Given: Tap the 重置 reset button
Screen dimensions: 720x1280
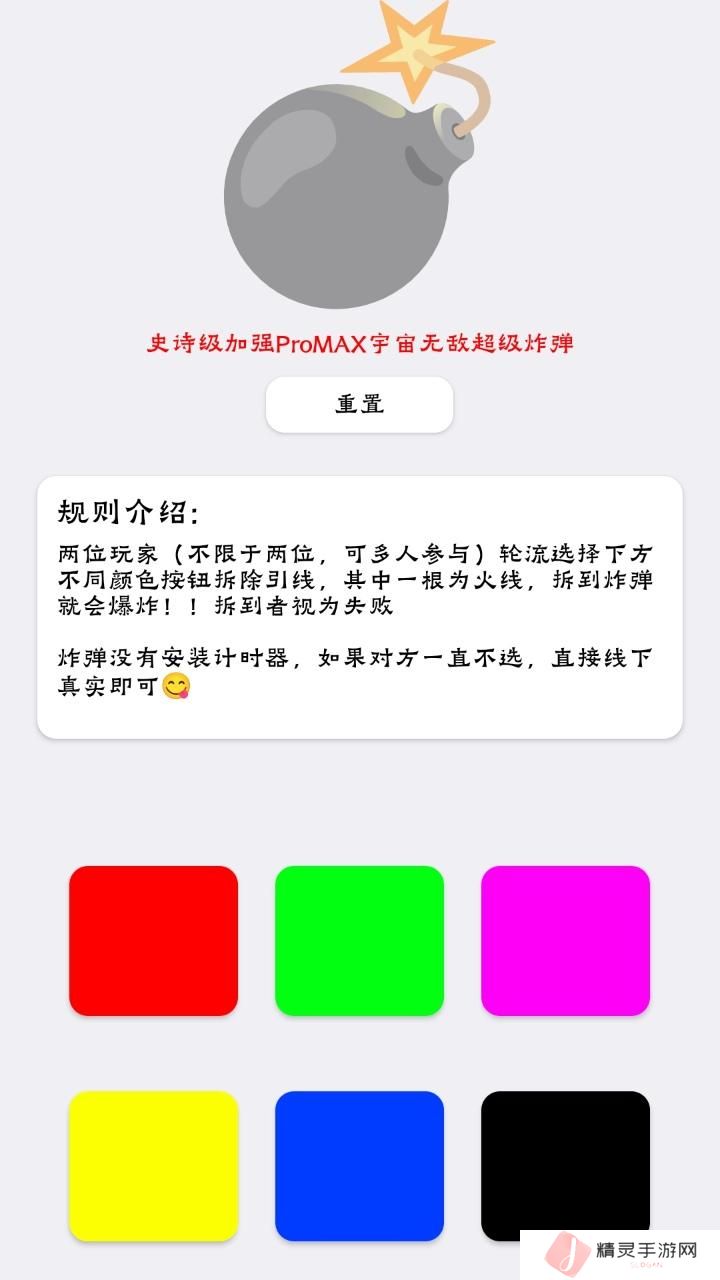Looking at the screenshot, I should pos(359,405).
